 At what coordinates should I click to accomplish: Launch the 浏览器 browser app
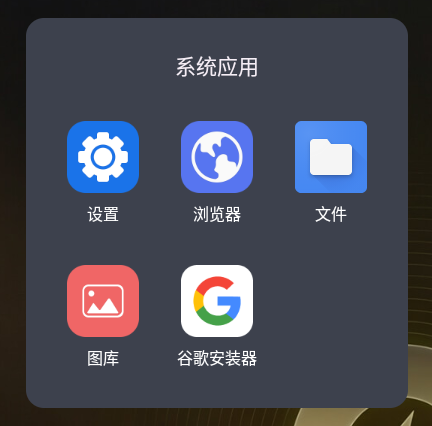coord(217,157)
